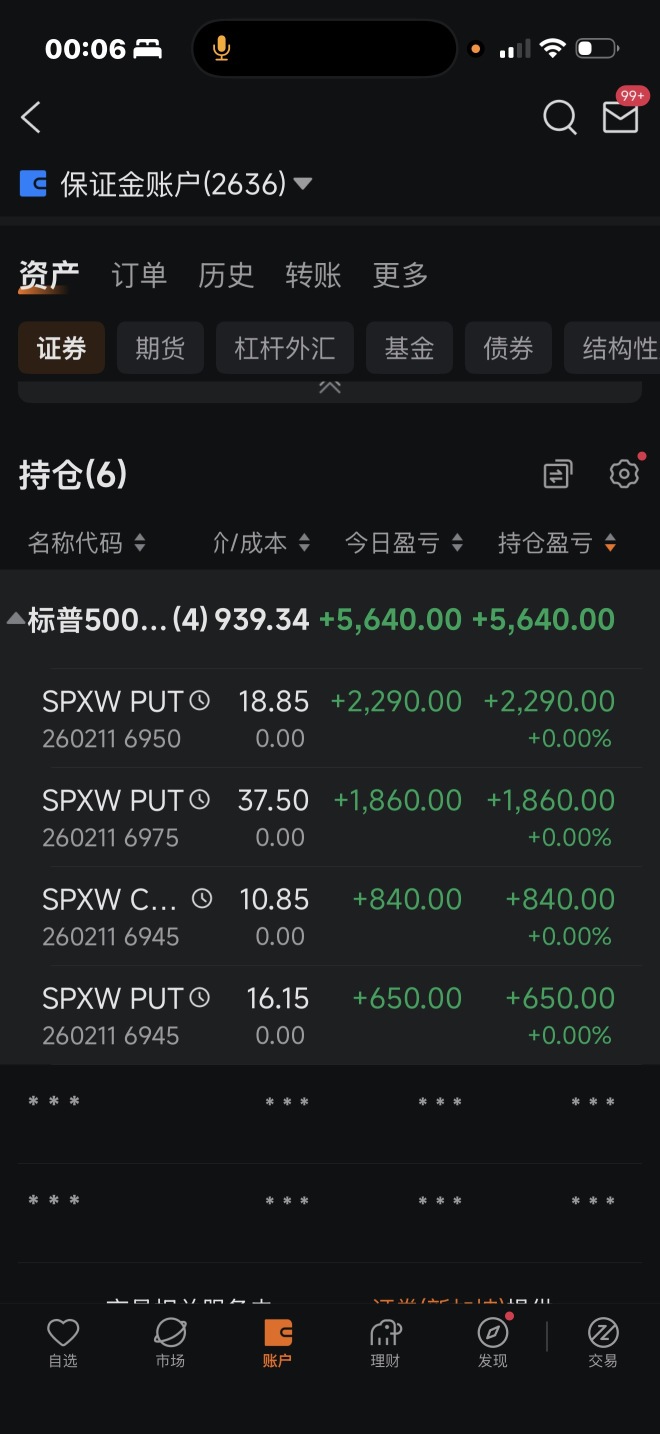
Task: Go to the 交易 bottom tab
Action: coord(602,1342)
